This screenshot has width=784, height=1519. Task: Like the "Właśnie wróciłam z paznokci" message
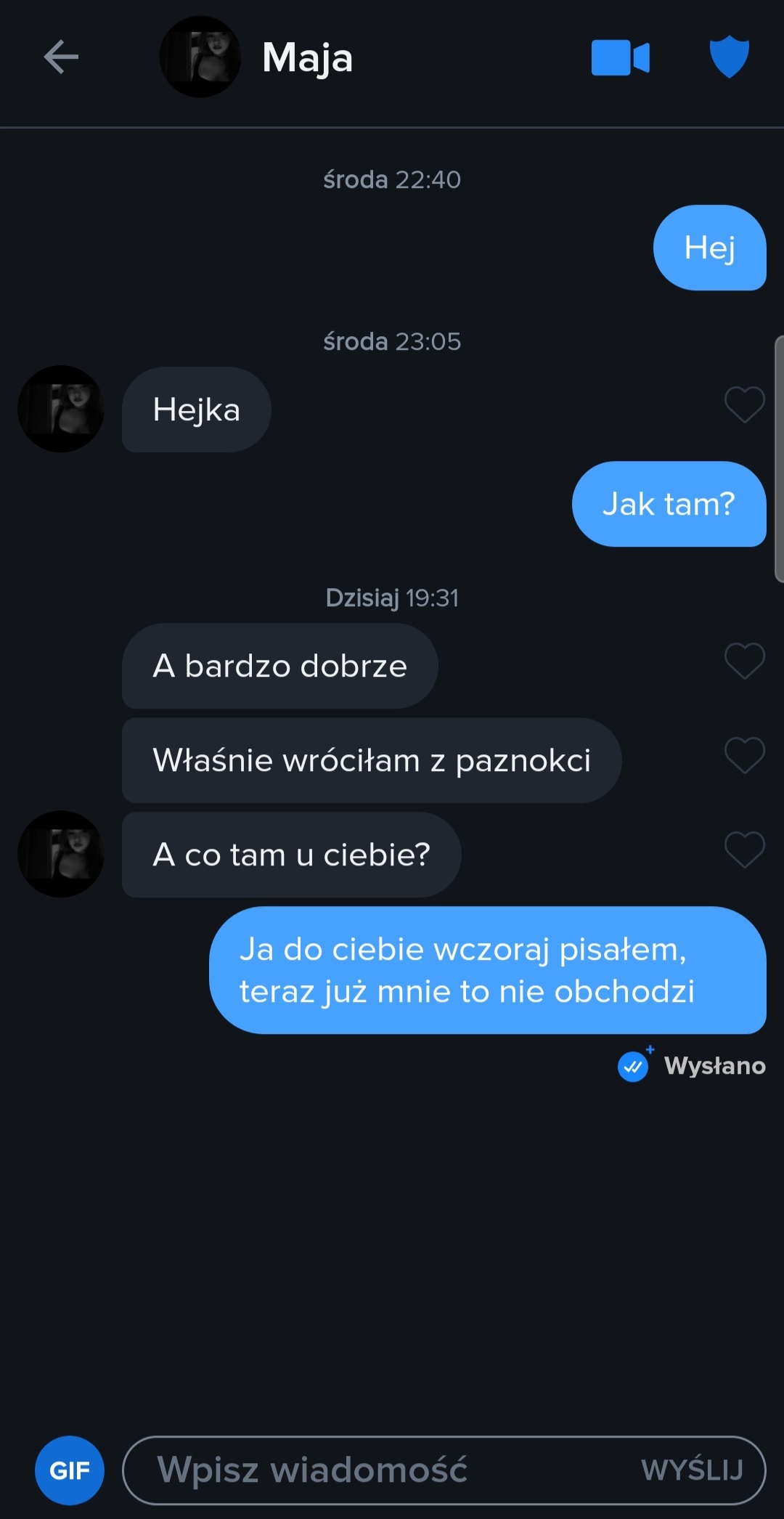pyautogui.click(x=744, y=755)
